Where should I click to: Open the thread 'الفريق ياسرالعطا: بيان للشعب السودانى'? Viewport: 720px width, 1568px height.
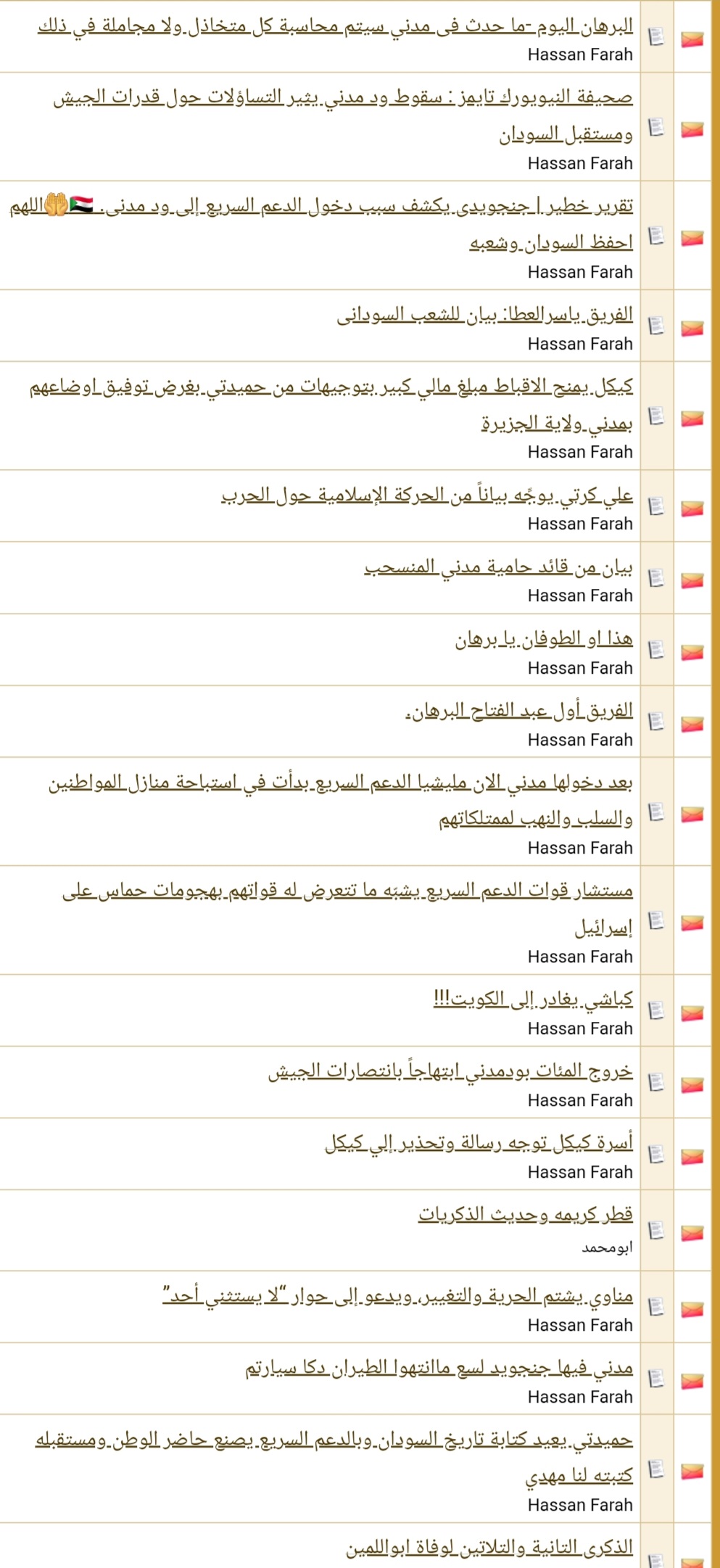click(x=484, y=315)
